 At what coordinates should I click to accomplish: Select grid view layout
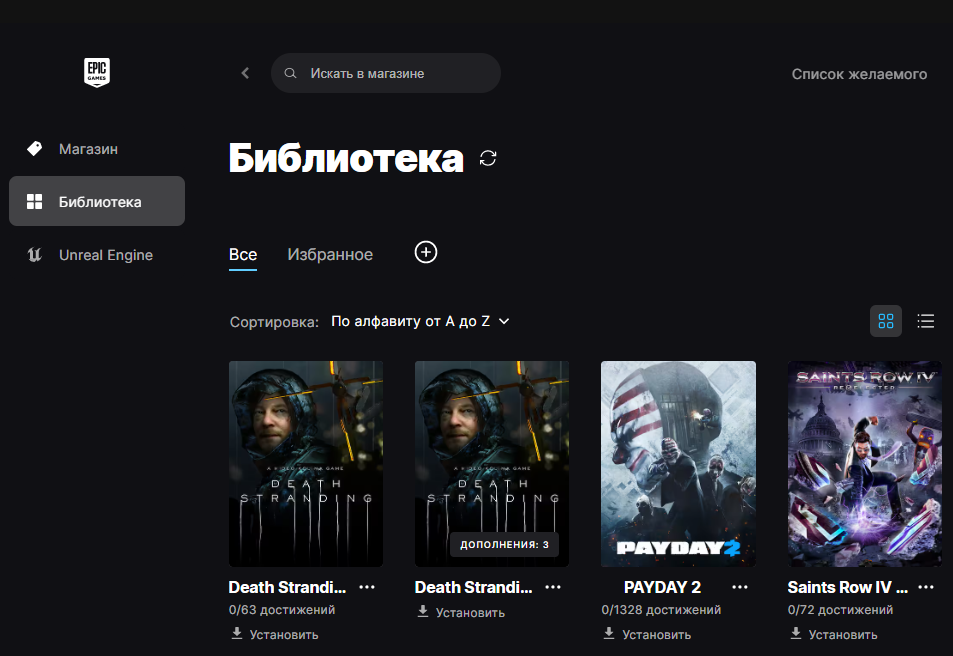pyautogui.click(x=885, y=321)
